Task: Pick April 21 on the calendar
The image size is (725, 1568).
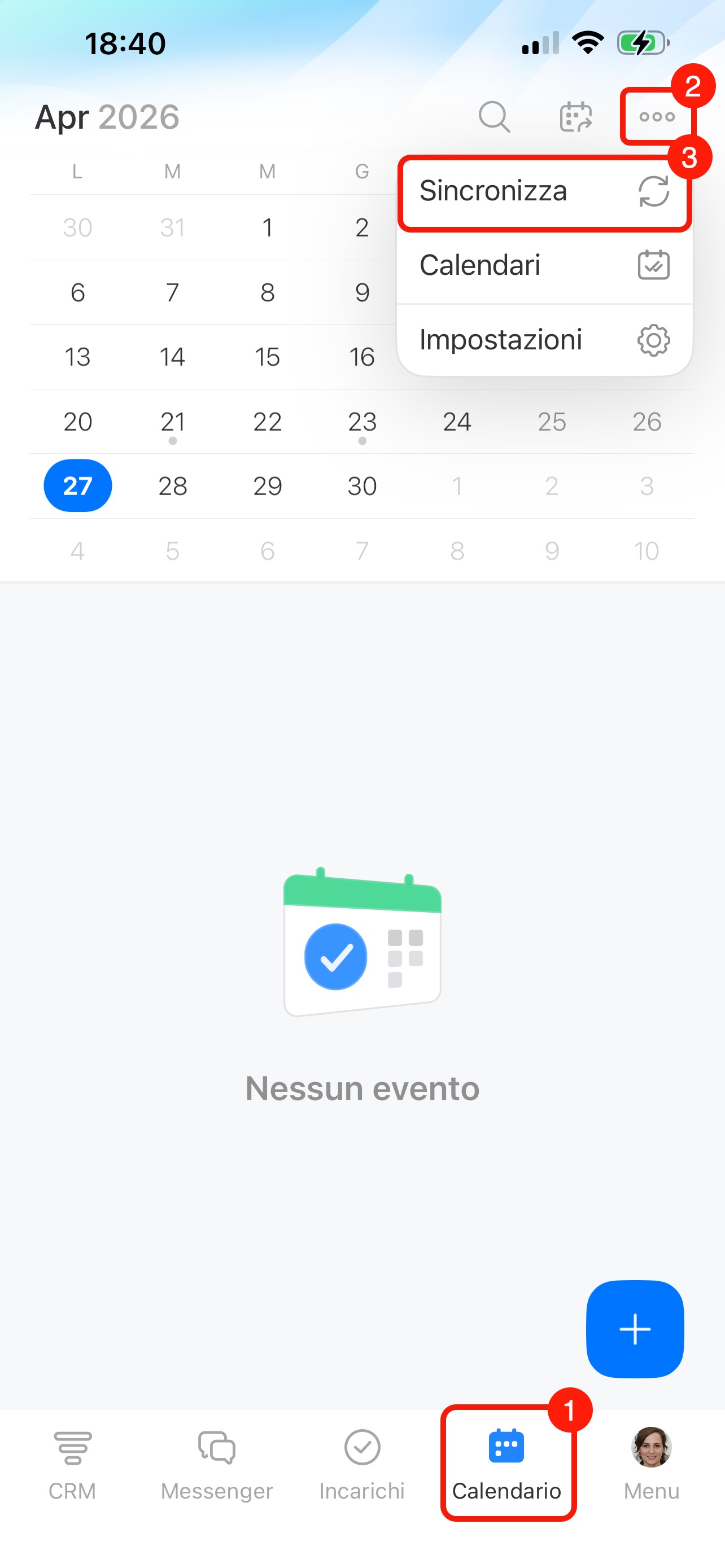Action: click(x=173, y=422)
